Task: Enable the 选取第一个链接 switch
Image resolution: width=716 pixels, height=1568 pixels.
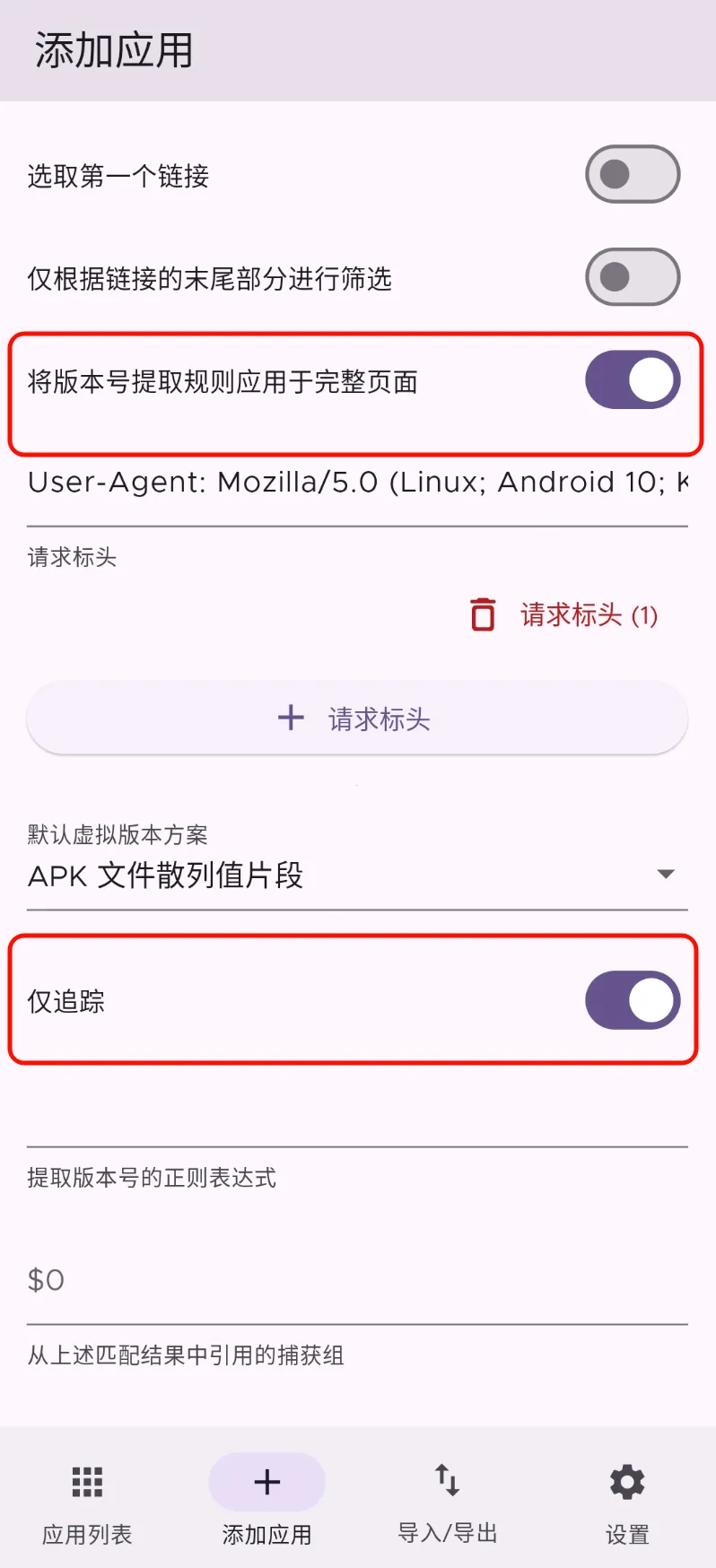Action: [633, 174]
